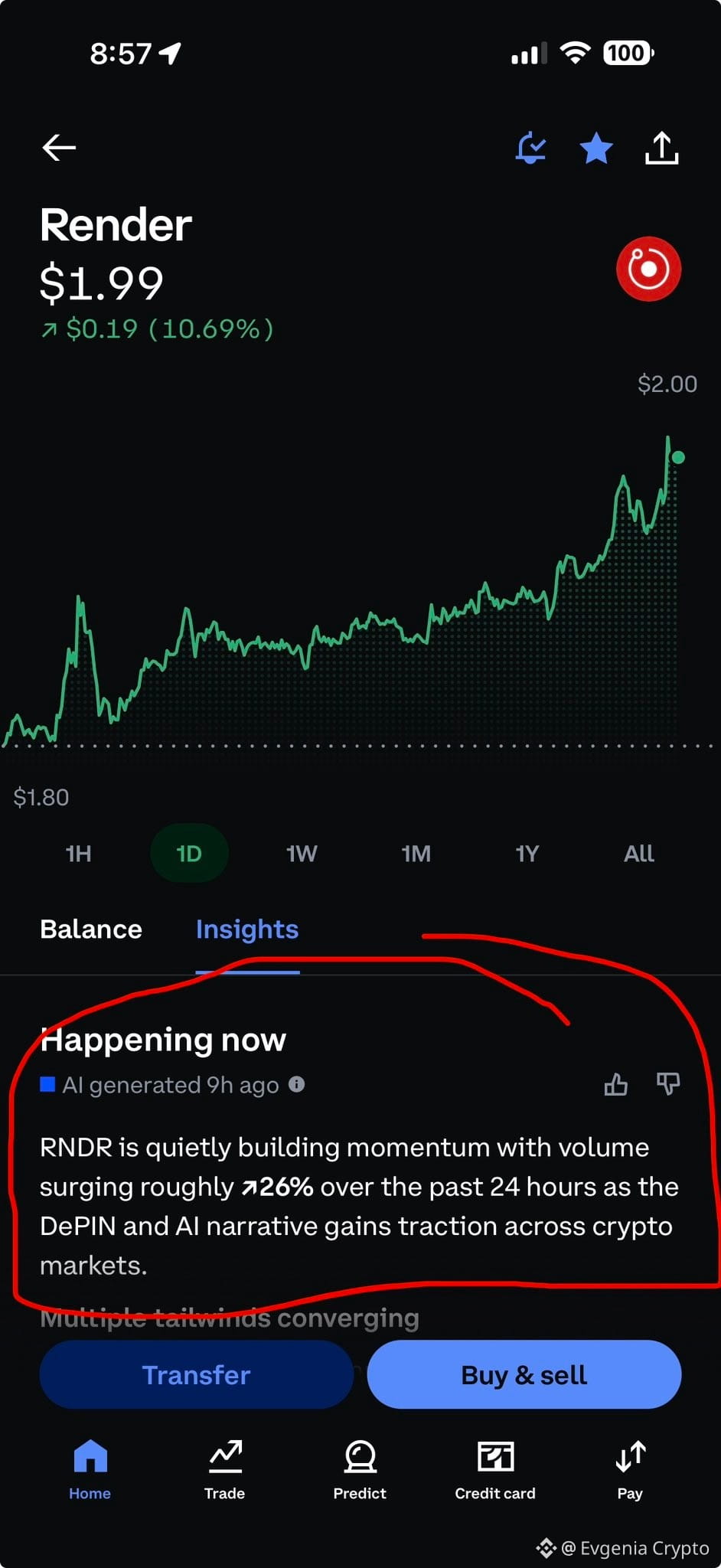
Task: Show the 1Y price chart
Action: 527,854
